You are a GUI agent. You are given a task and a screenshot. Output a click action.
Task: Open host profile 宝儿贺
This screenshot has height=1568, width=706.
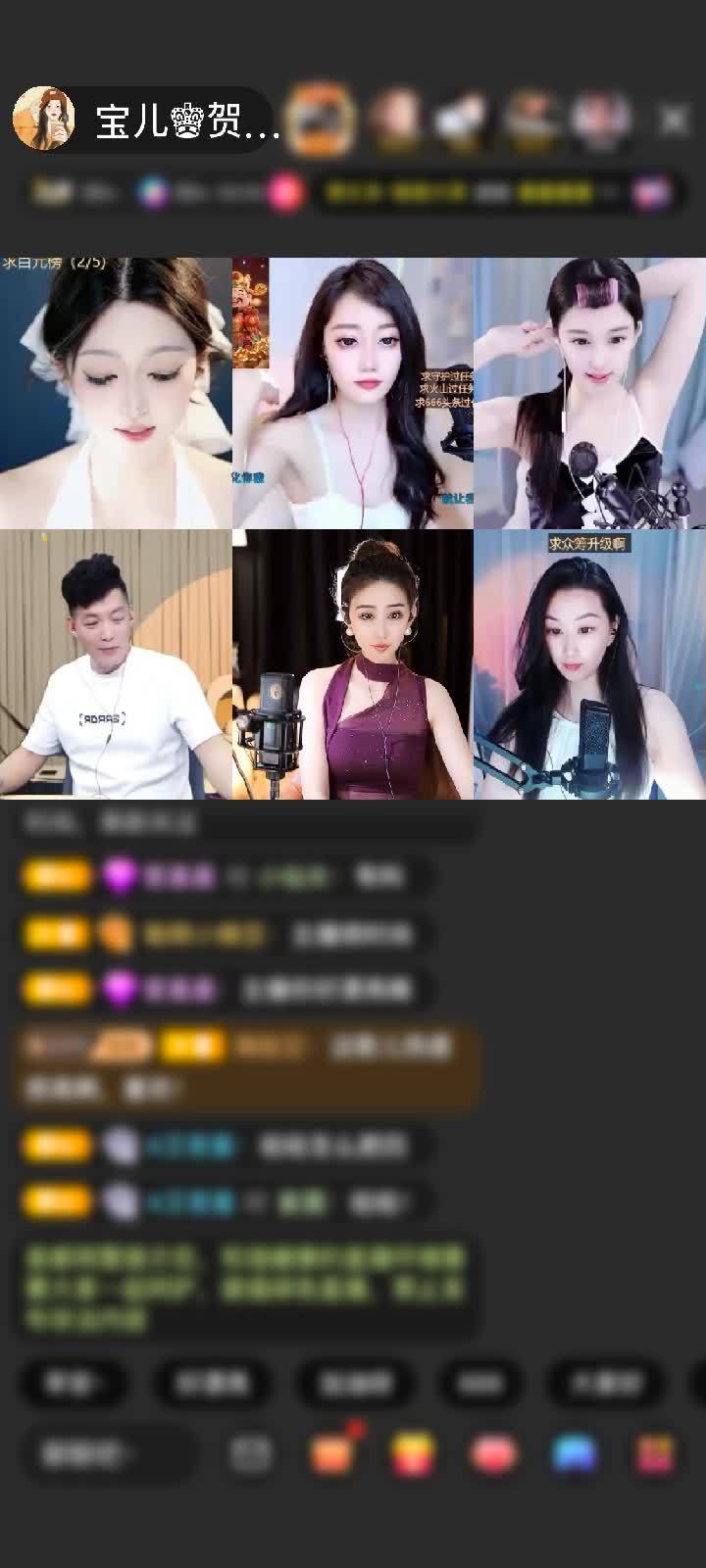click(x=147, y=121)
